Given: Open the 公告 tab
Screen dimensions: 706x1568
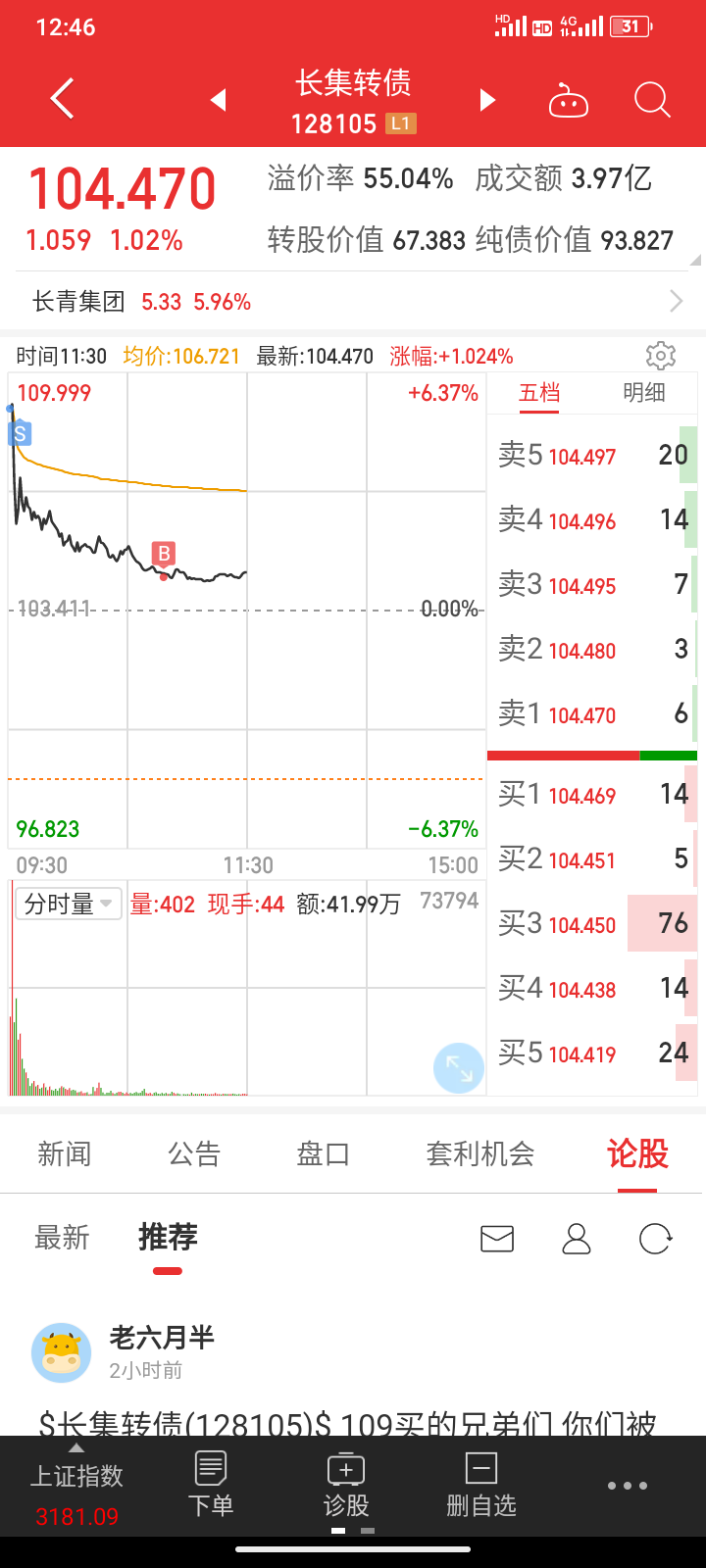Looking at the screenshot, I should 194,1154.
